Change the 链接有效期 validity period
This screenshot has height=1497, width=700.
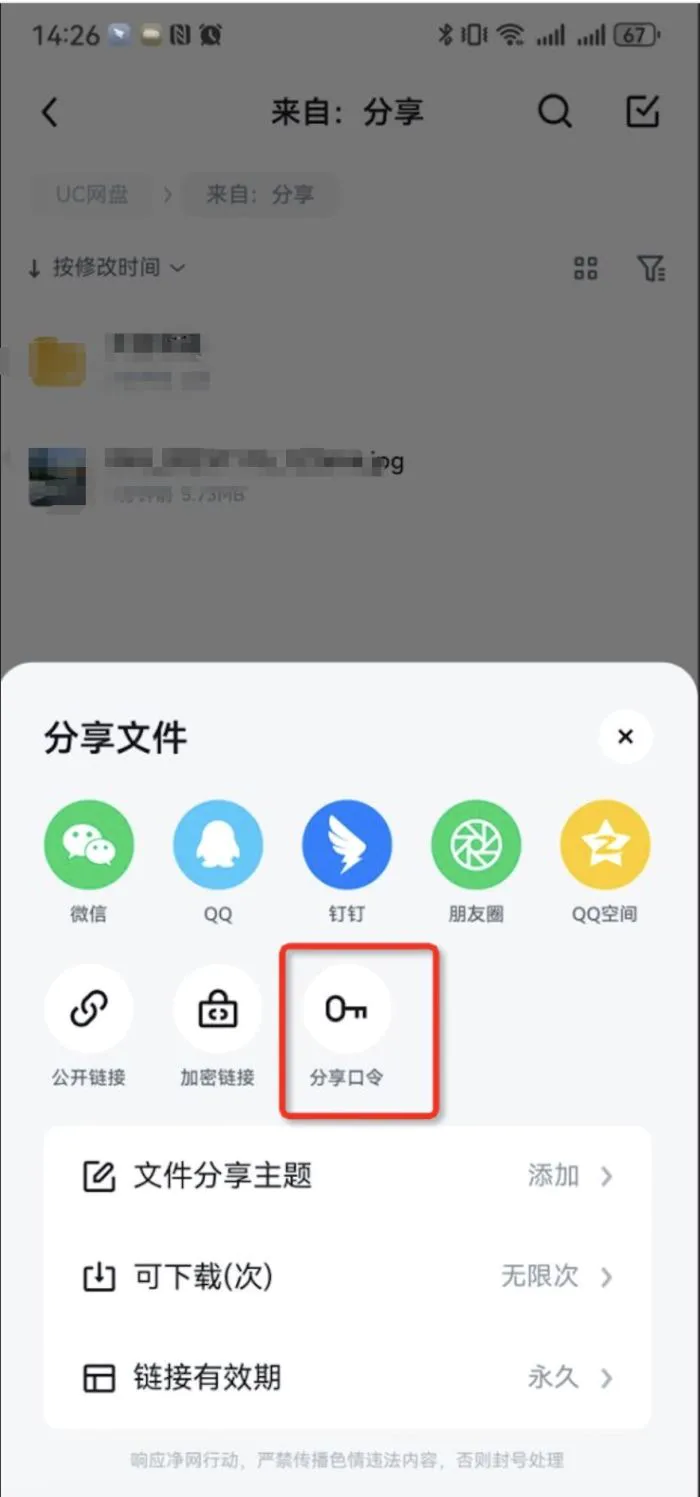pos(347,1378)
